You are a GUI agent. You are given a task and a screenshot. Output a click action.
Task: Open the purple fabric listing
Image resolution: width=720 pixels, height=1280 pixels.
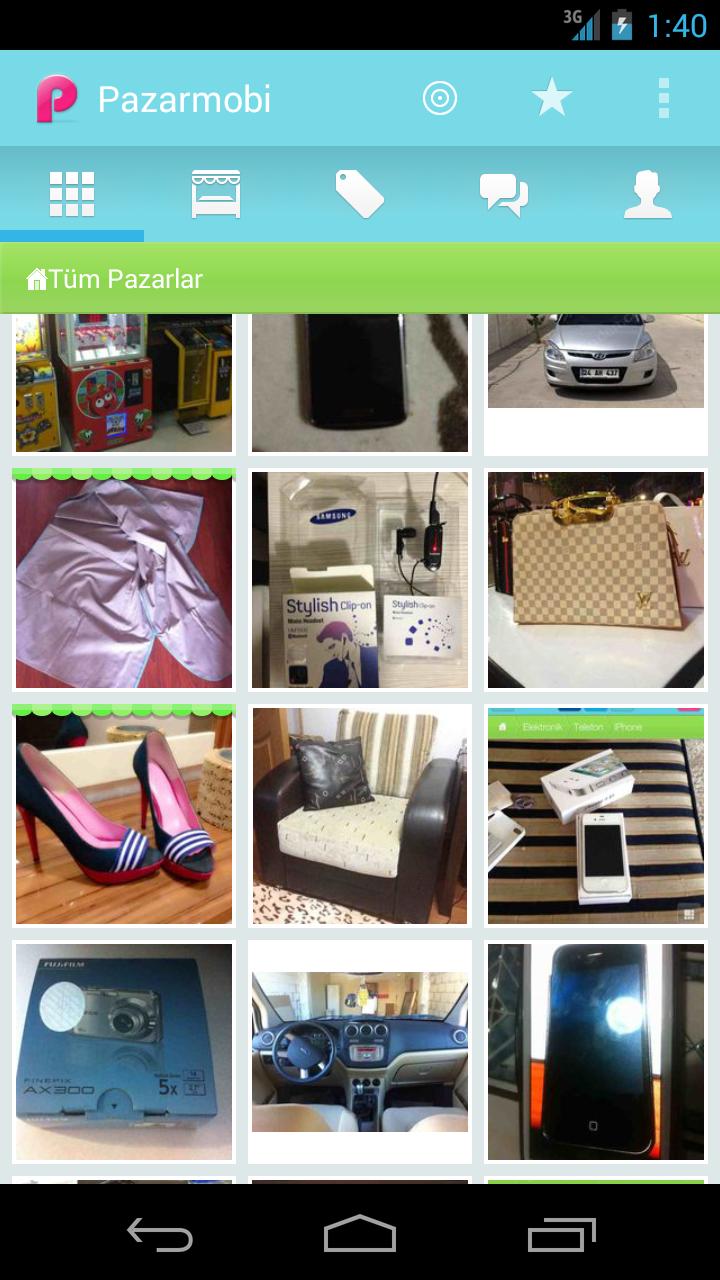point(124,581)
